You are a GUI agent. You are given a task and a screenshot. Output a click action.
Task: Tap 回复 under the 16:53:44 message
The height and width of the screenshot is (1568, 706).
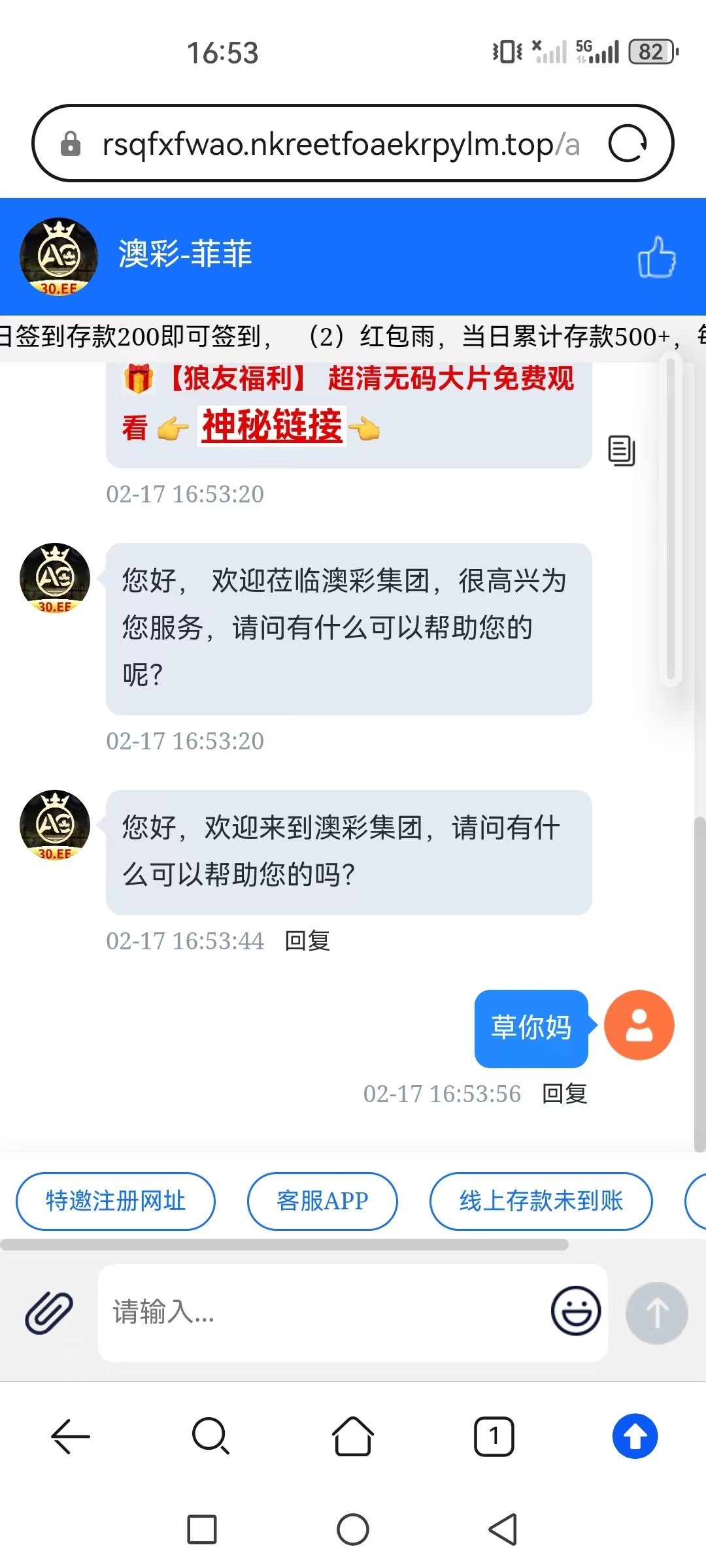coord(307,941)
